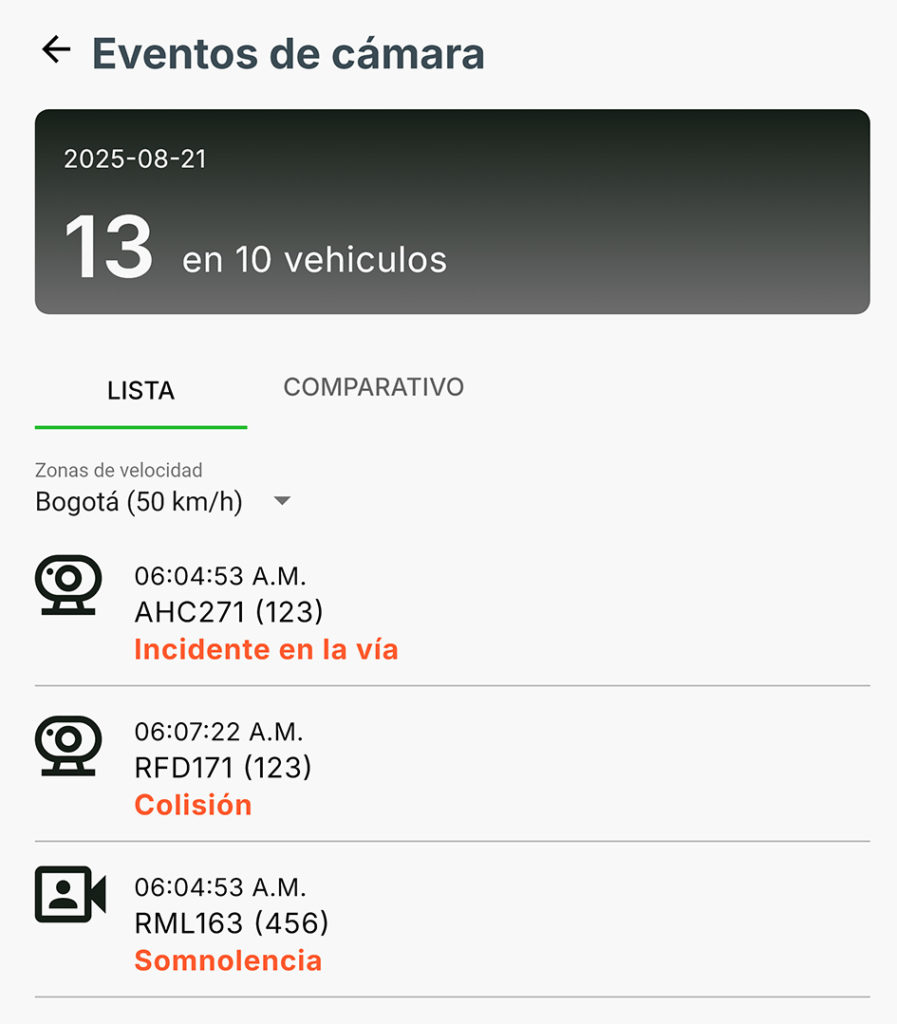Go back using the arrow icon
897x1024 pixels.
56,50
